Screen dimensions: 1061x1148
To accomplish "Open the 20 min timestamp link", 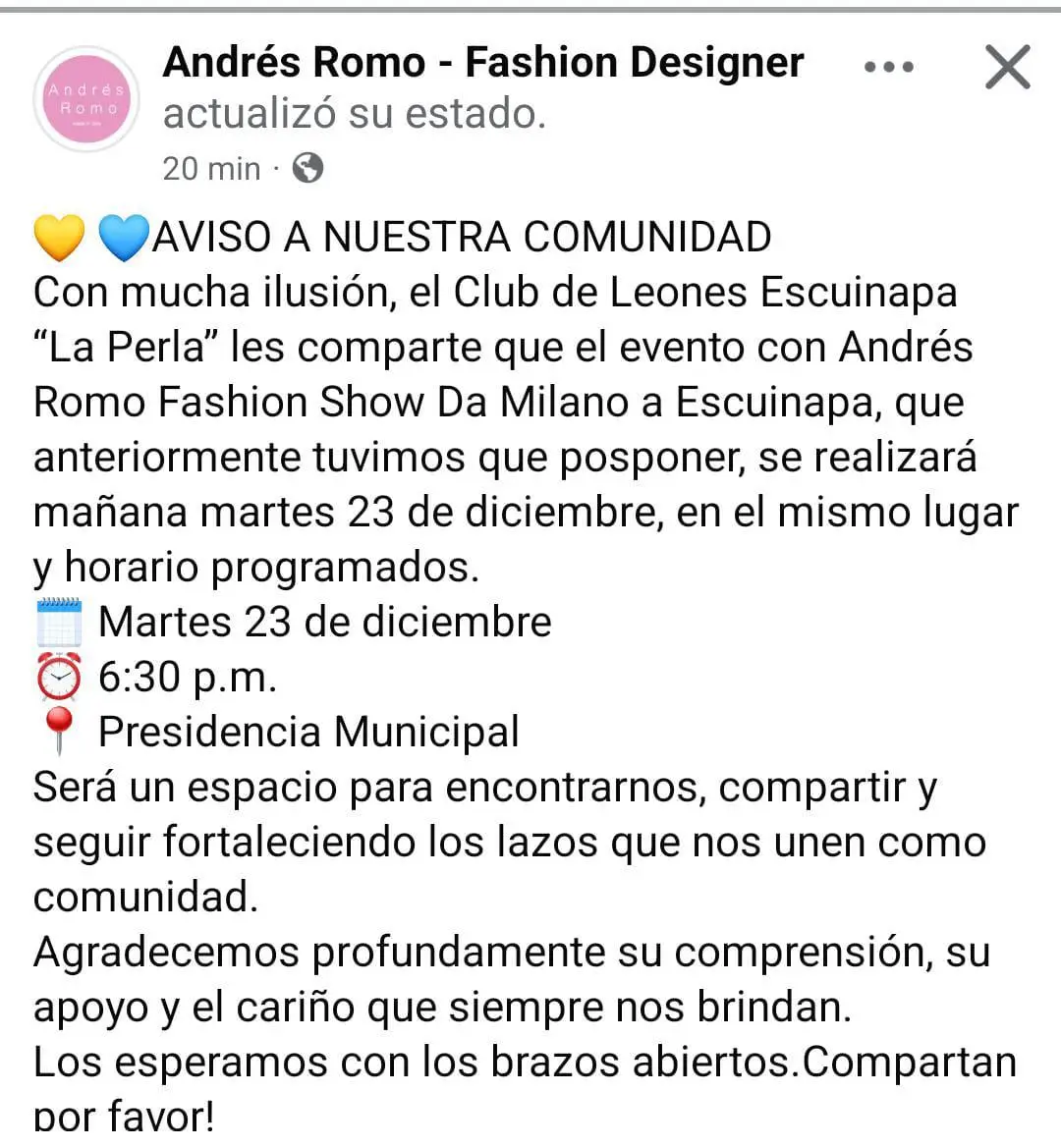I will click(x=209, y=167).
